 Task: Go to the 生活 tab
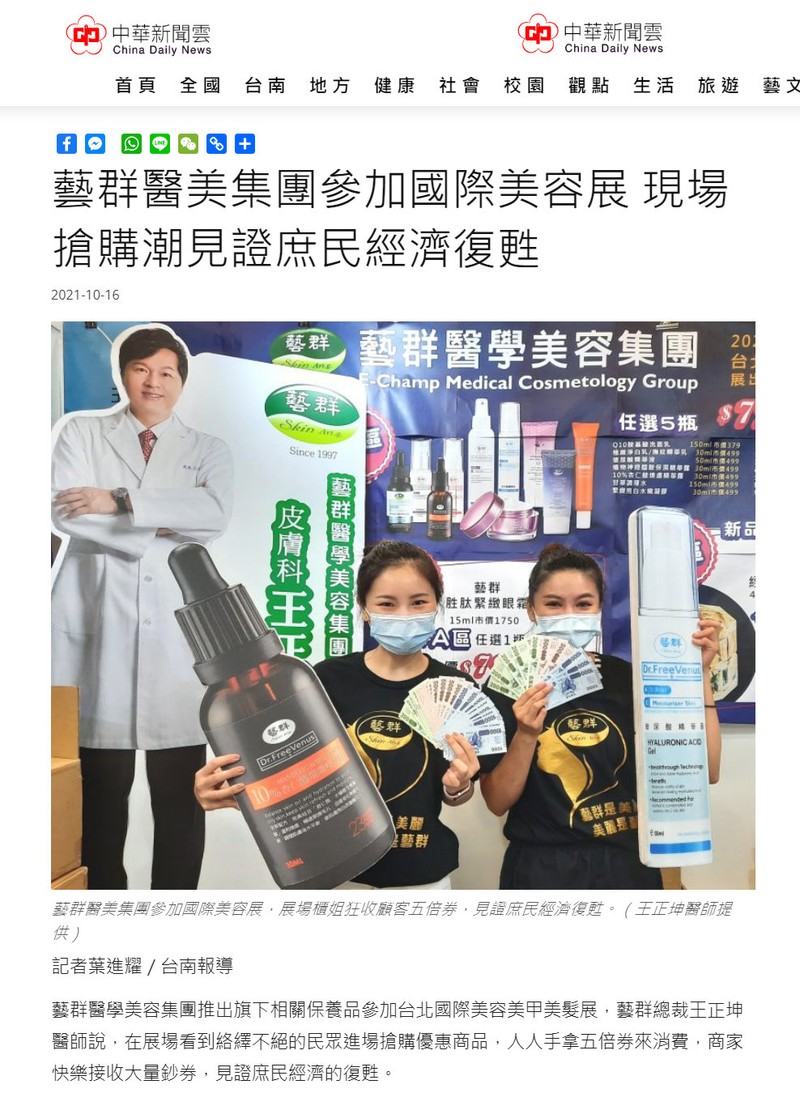point(653,86)
